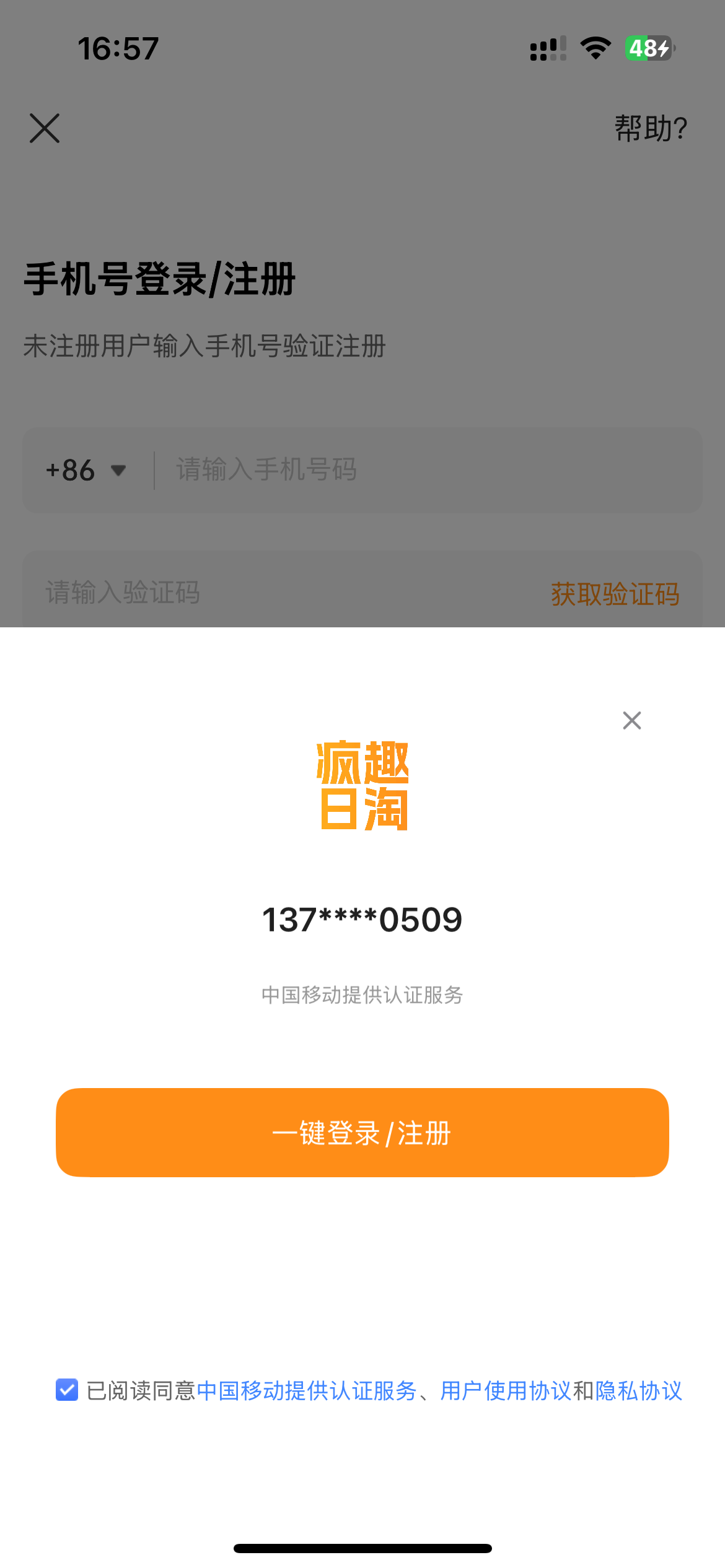Image resolution: width=725 pixels, height=1568 pixels.
Task: Close the one-tap login sheet
Action: (x=631, y=720)
